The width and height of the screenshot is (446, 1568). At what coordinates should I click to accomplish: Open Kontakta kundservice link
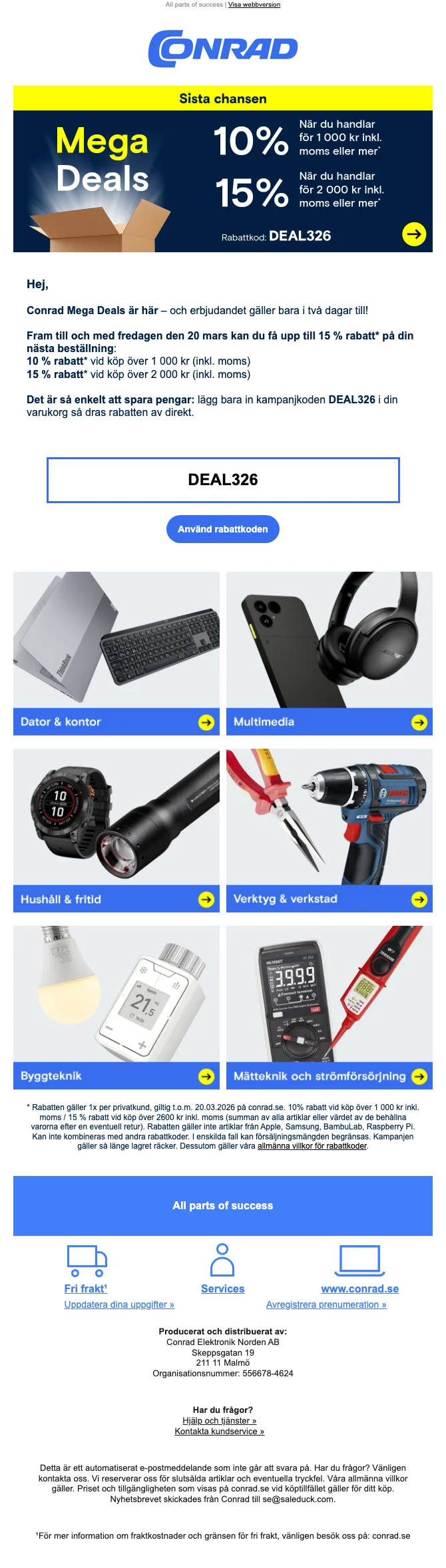[x=220, y=1431]
